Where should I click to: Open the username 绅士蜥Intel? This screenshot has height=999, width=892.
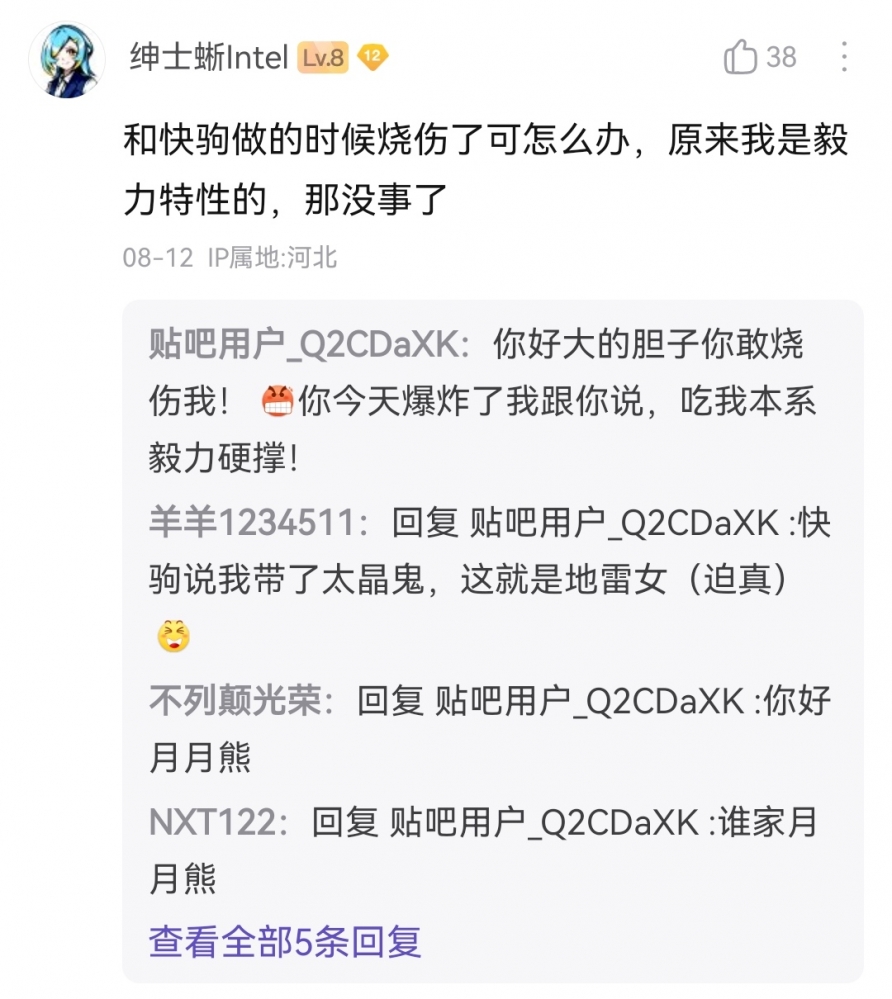click(x=210, y=58)
